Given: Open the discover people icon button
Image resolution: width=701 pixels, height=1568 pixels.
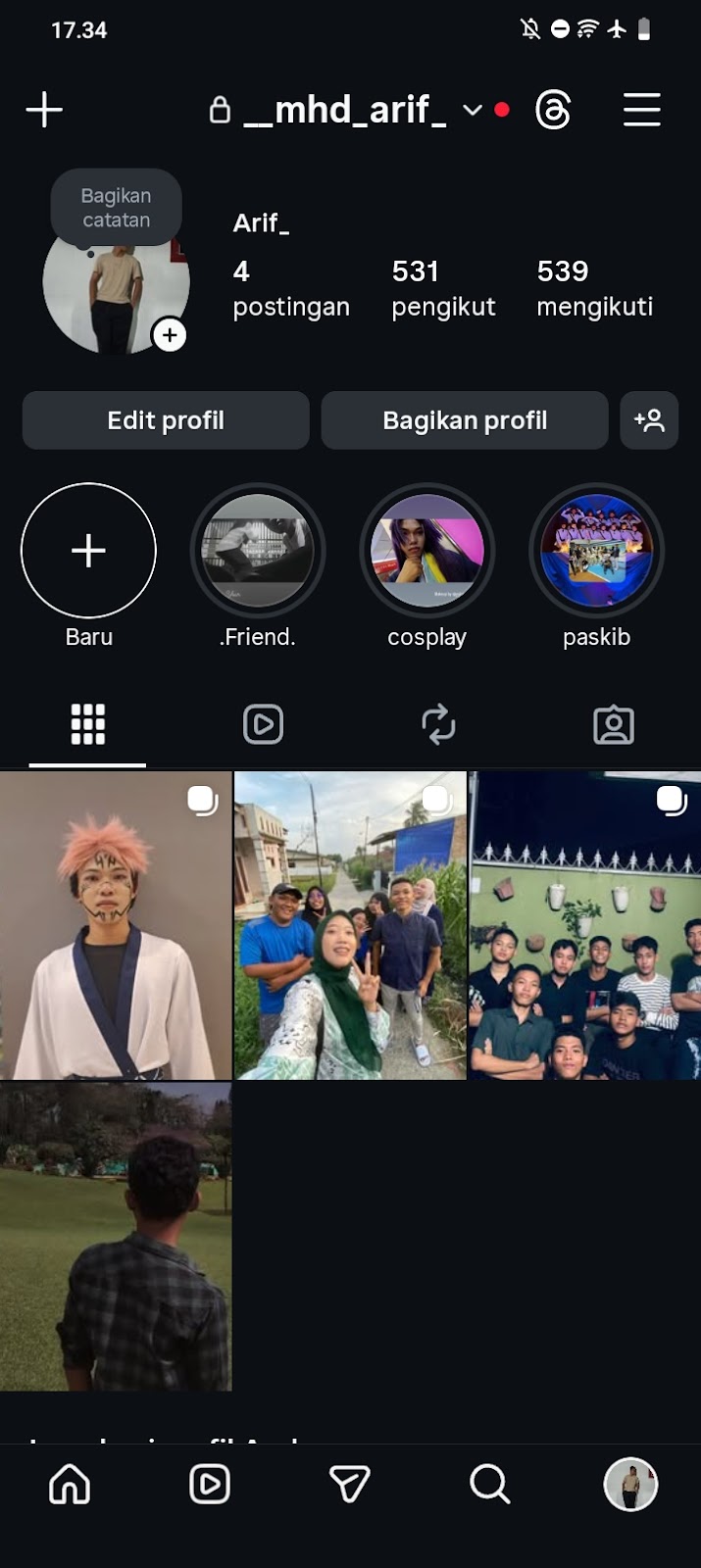Looking at the screenshot, I should 649,420.
